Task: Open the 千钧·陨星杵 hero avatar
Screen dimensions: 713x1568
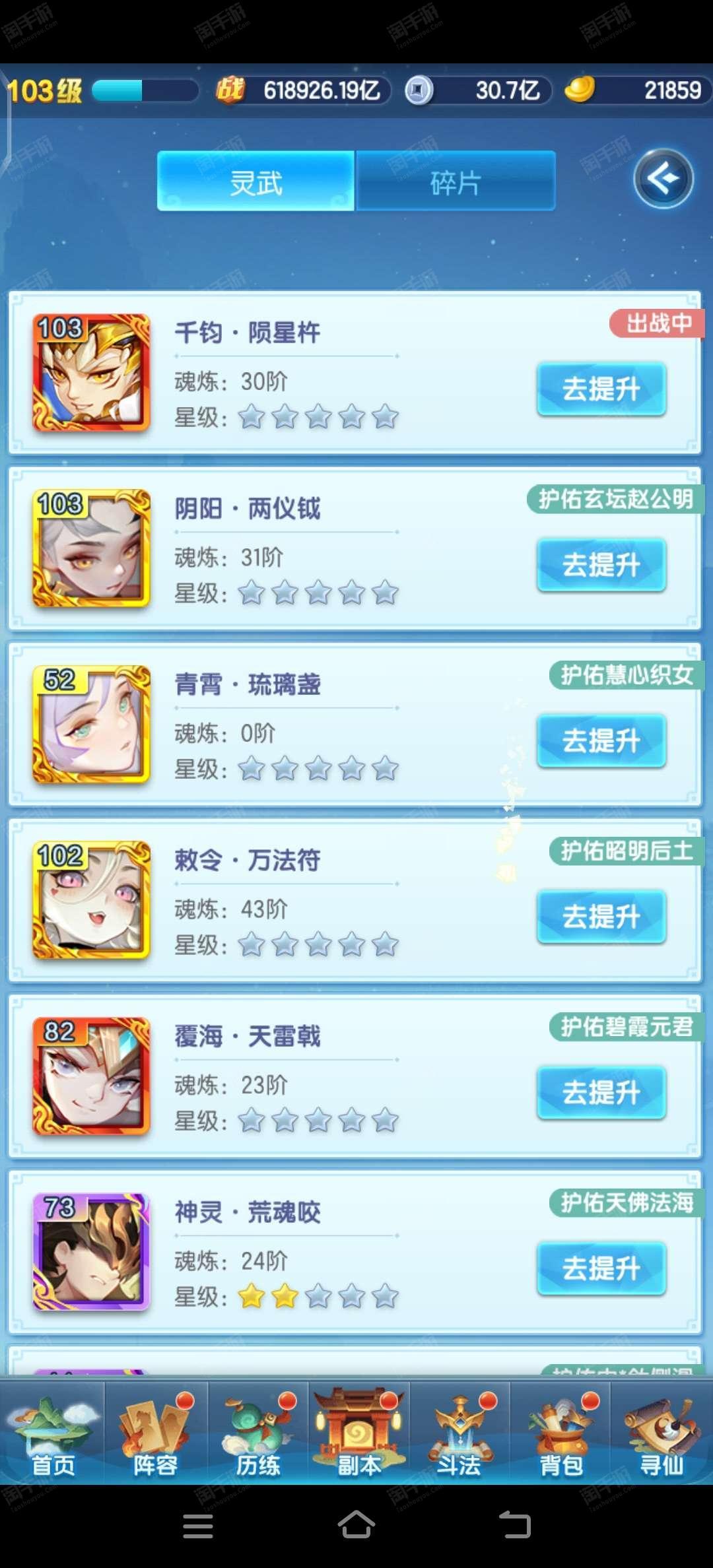Action: click(92, 373)
